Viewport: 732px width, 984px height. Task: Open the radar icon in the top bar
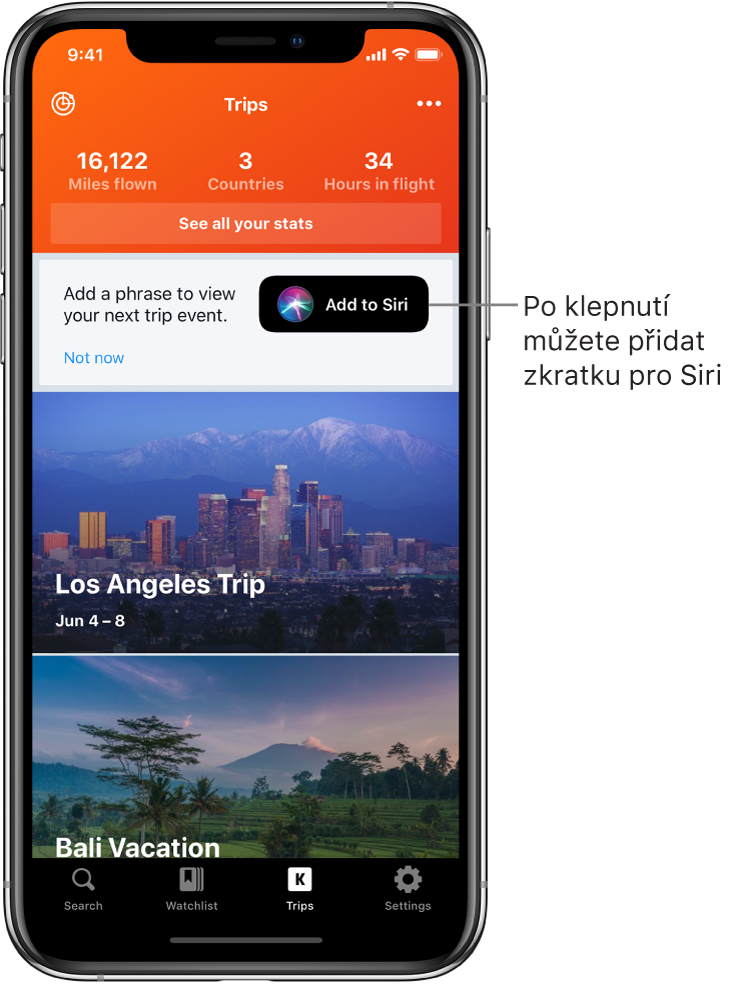pyautogui.click(x=64, y=104)
